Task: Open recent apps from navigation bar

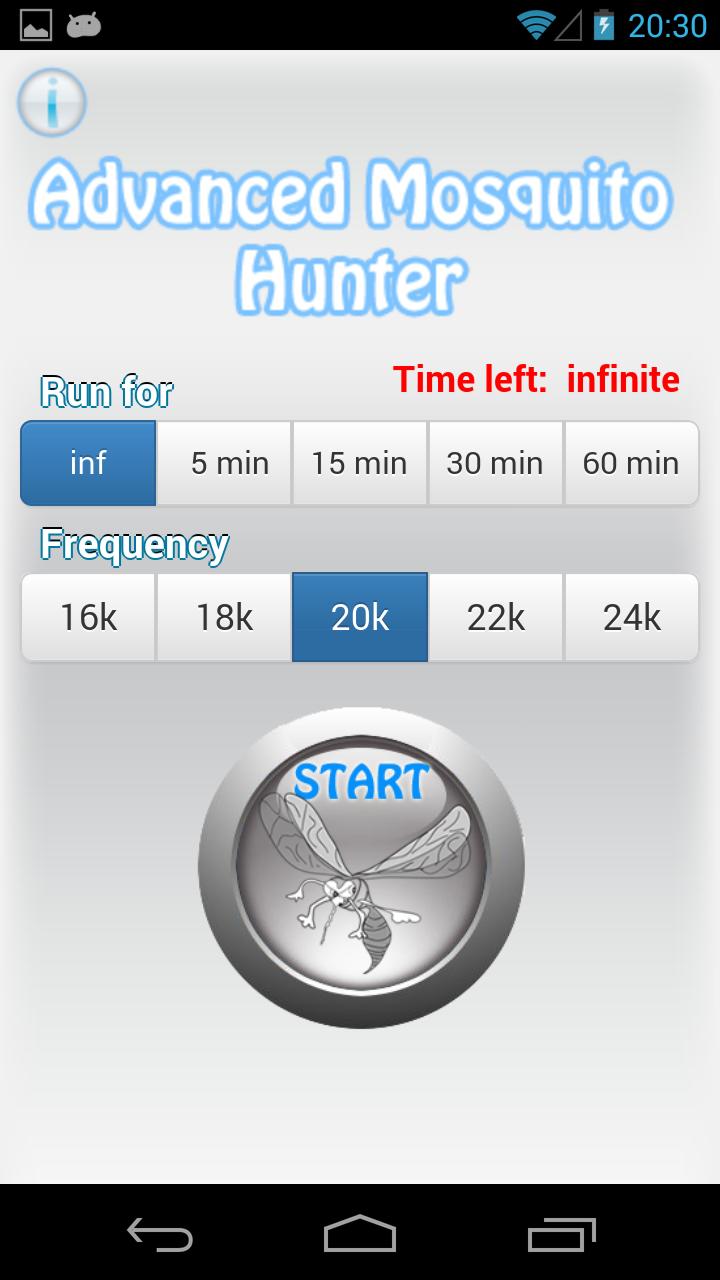Action: tap(561, 1234)
